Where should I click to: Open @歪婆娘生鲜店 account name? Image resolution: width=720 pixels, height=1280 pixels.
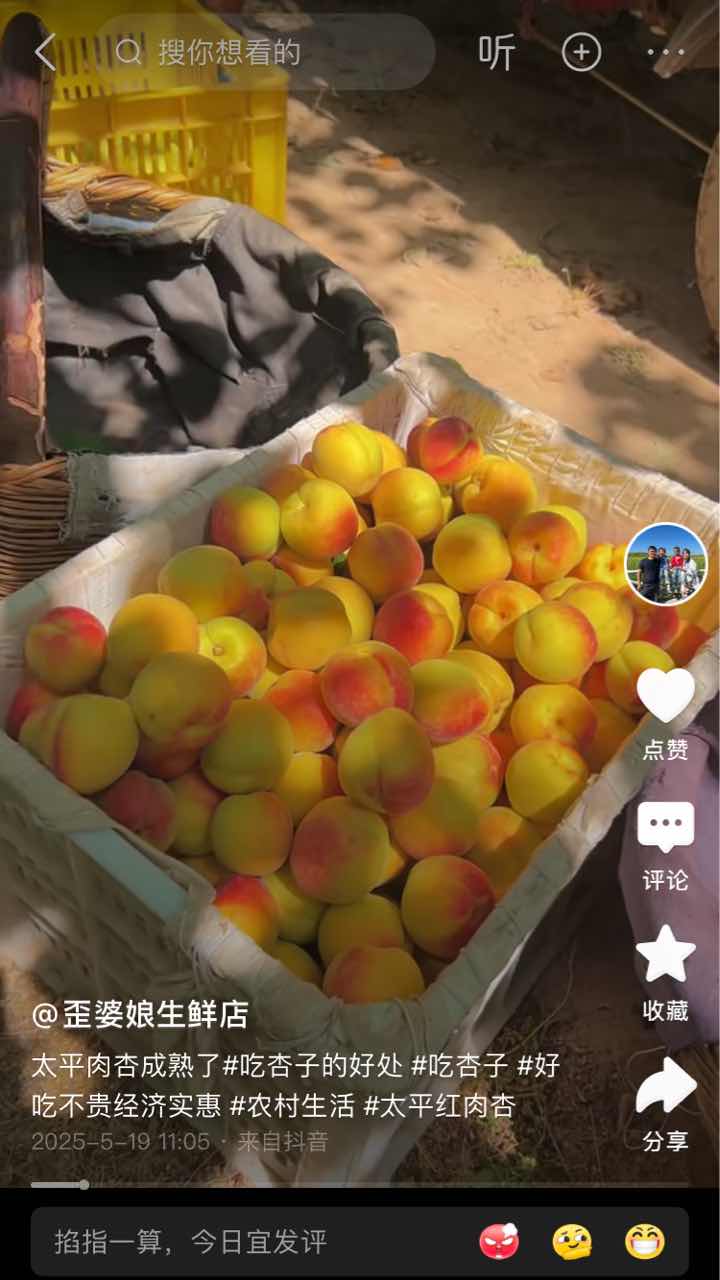139,1014
